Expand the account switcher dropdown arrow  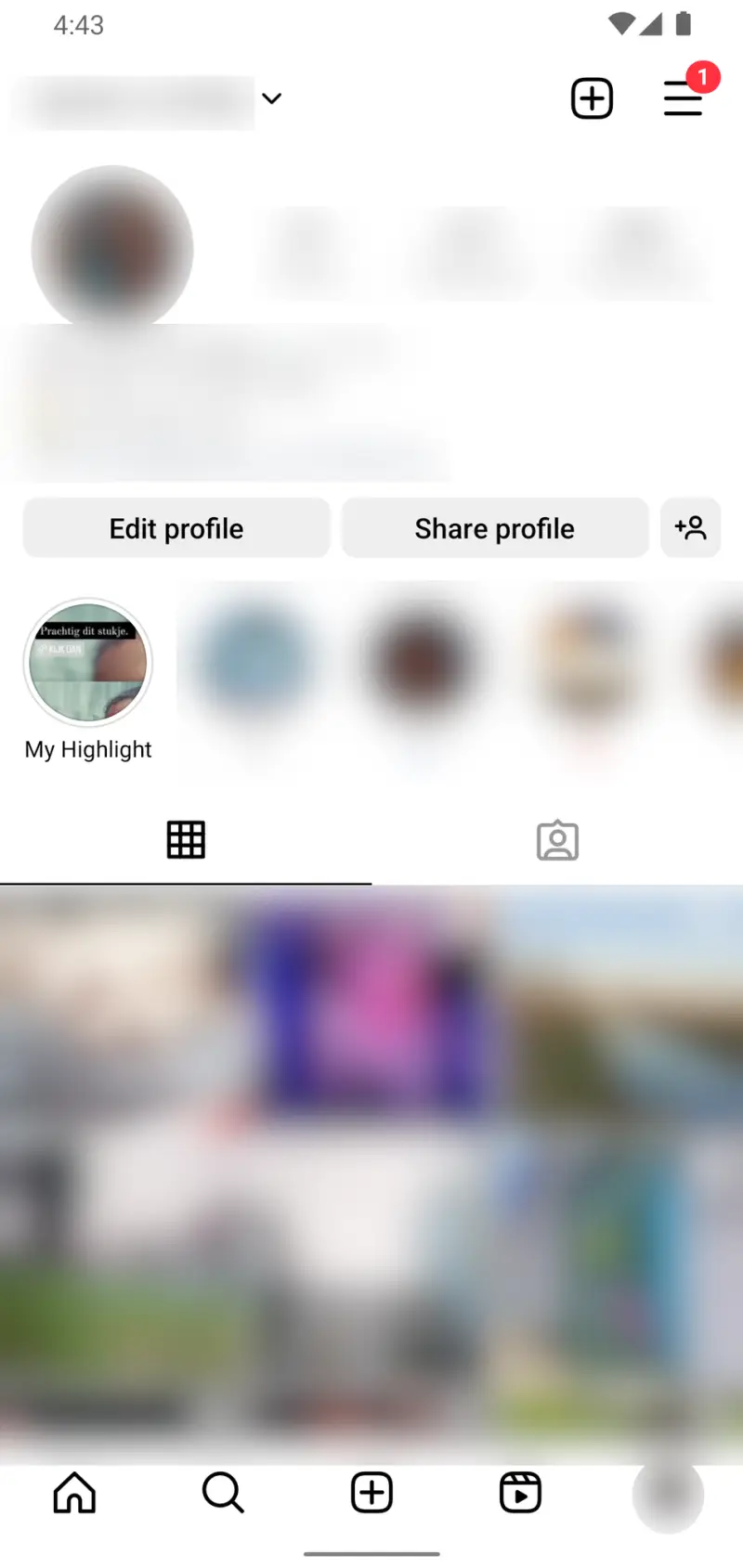[x=271, y=98]
